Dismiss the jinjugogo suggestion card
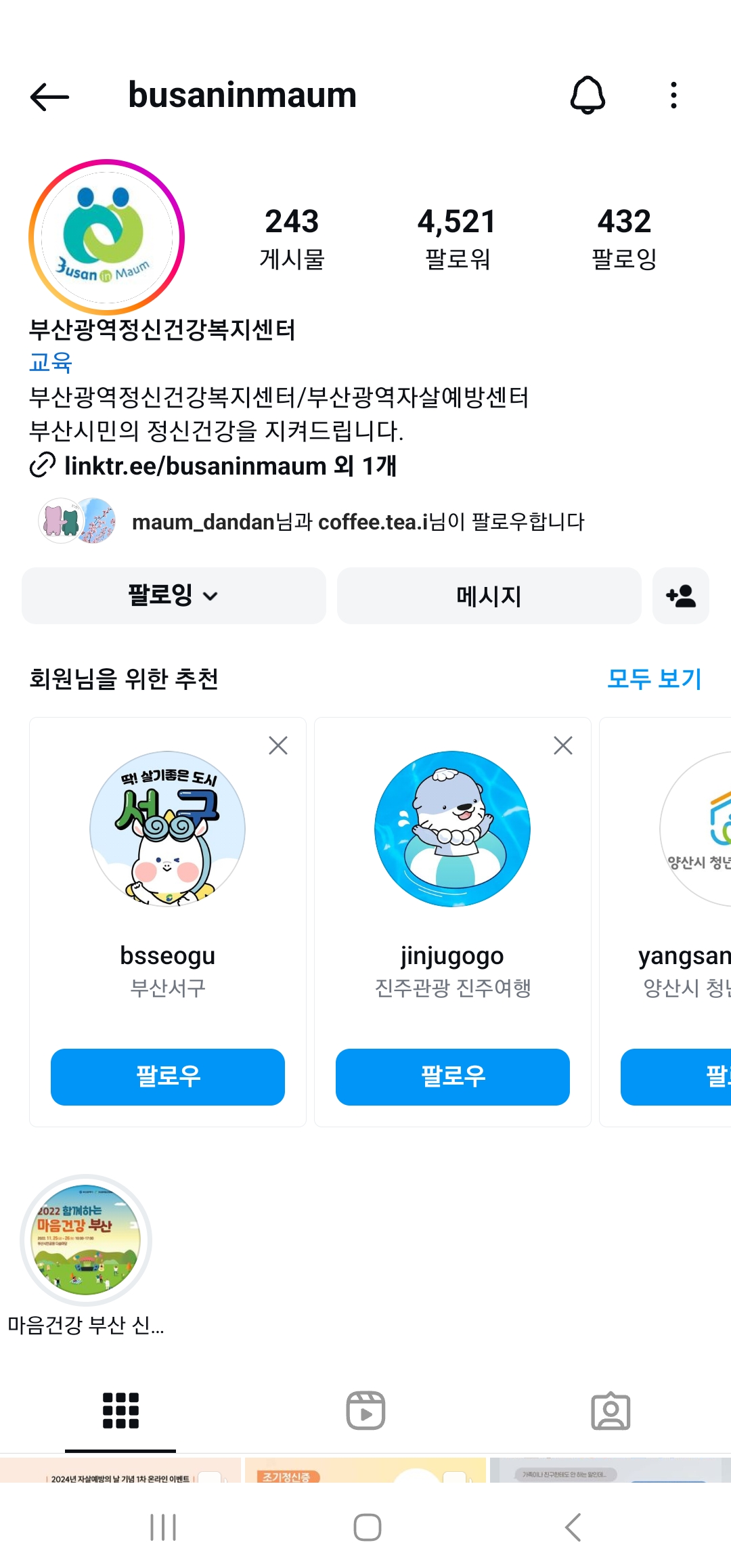 coord(563,745)
